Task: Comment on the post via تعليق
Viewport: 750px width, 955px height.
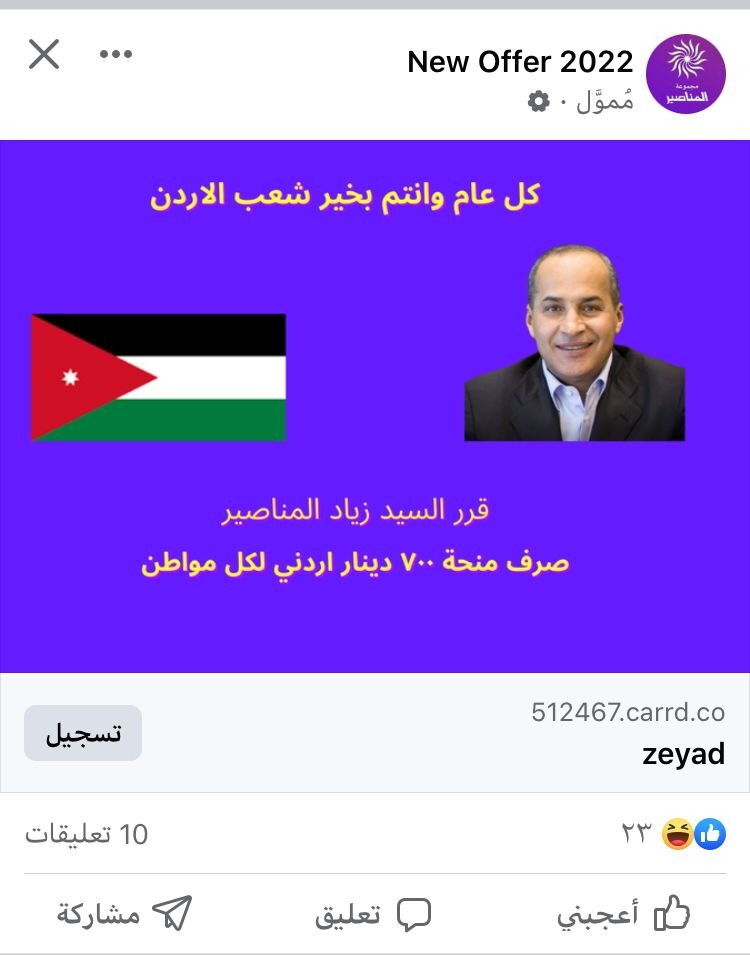Action: click(373, 914)
